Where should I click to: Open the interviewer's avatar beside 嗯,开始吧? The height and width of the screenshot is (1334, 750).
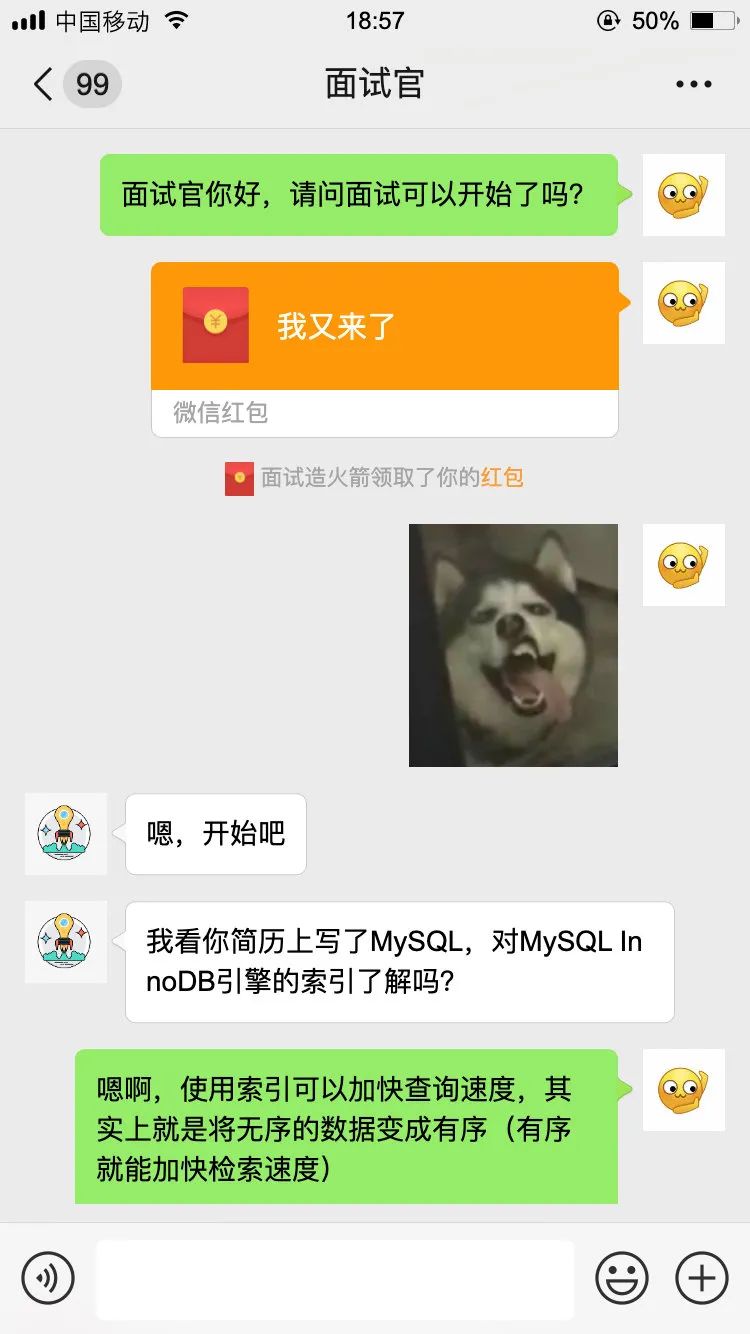click(x=66, y=834)
